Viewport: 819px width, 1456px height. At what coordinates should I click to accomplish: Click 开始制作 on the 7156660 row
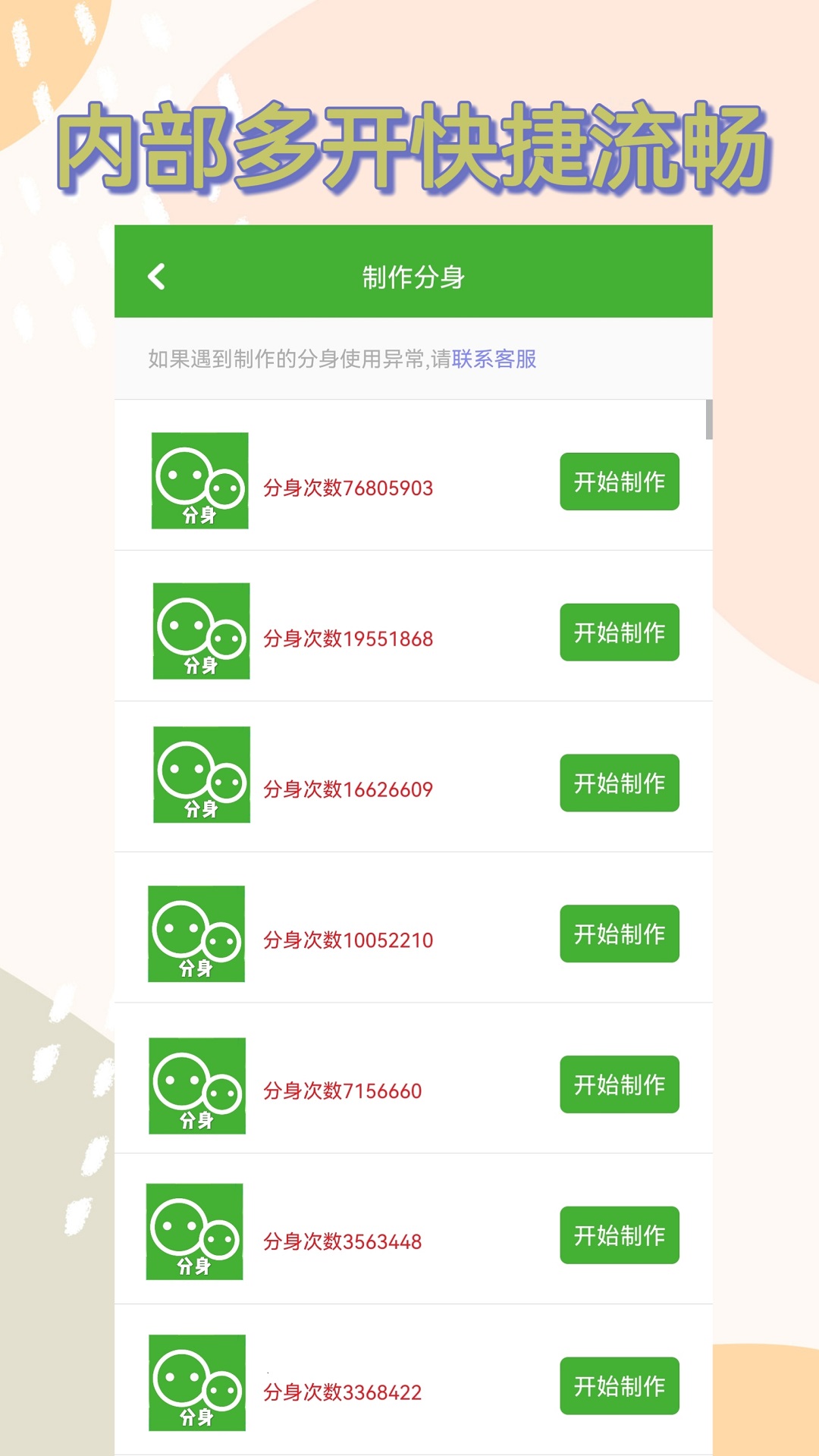coord(619,1084)
